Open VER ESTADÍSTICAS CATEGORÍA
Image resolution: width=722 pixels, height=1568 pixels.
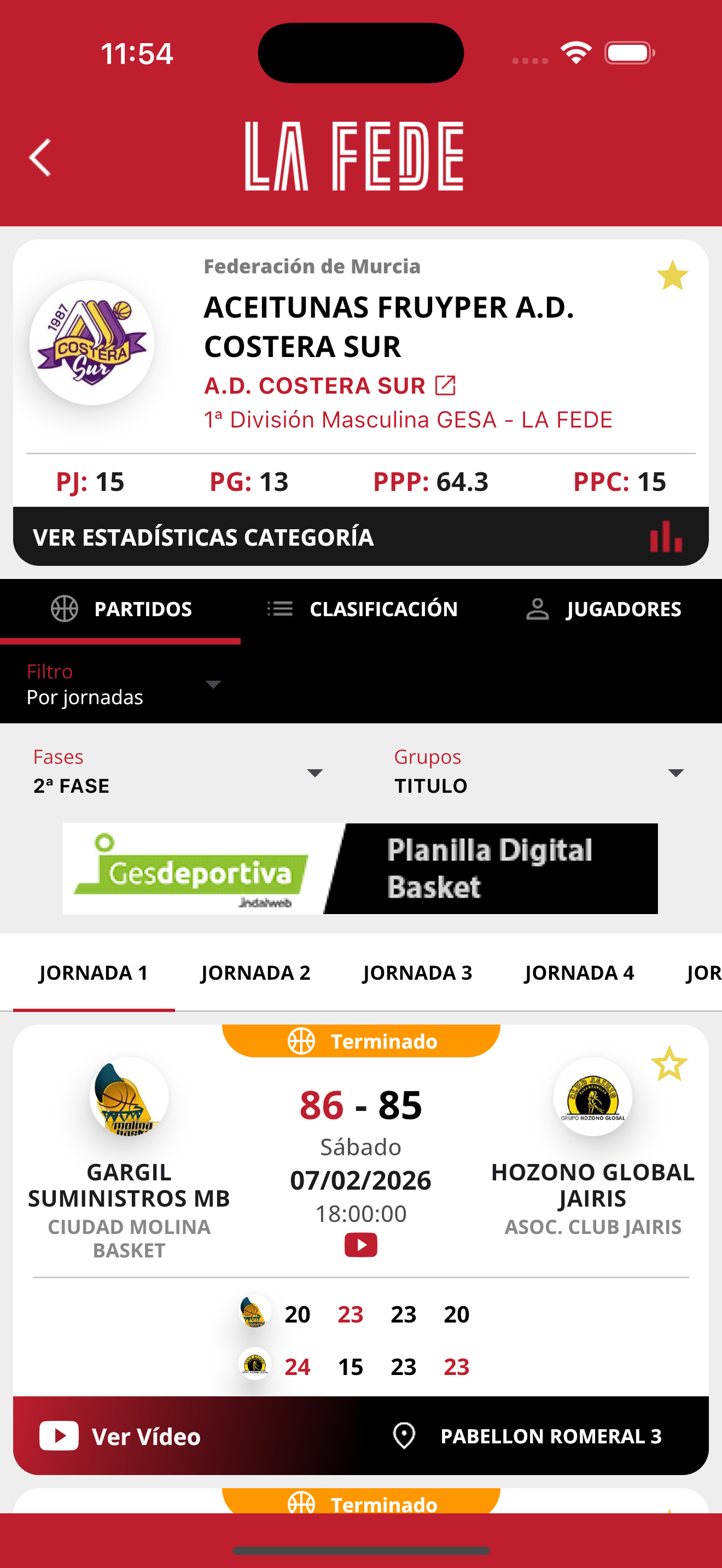pos(361,537)
